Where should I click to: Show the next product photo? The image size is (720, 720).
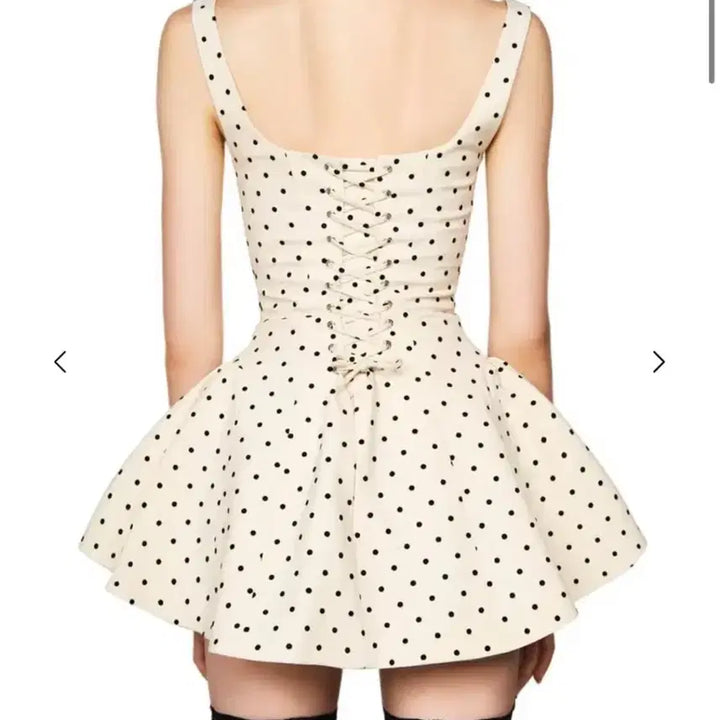coord(658,361)
